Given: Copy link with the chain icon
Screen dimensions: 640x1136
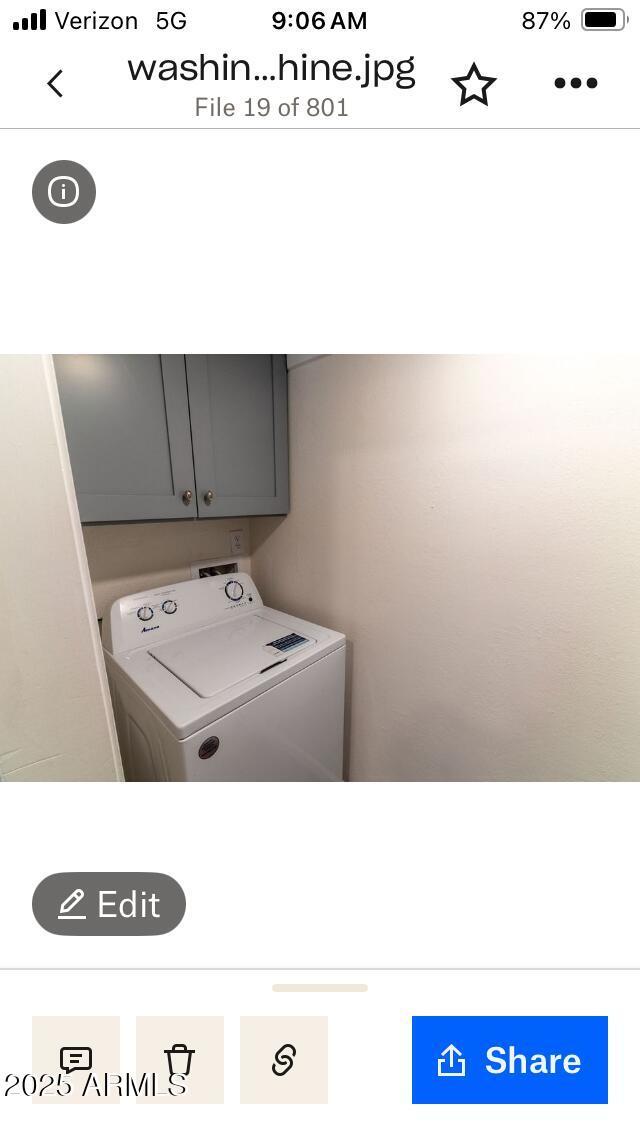Looking at the screenshot, I should point(284,1060).
